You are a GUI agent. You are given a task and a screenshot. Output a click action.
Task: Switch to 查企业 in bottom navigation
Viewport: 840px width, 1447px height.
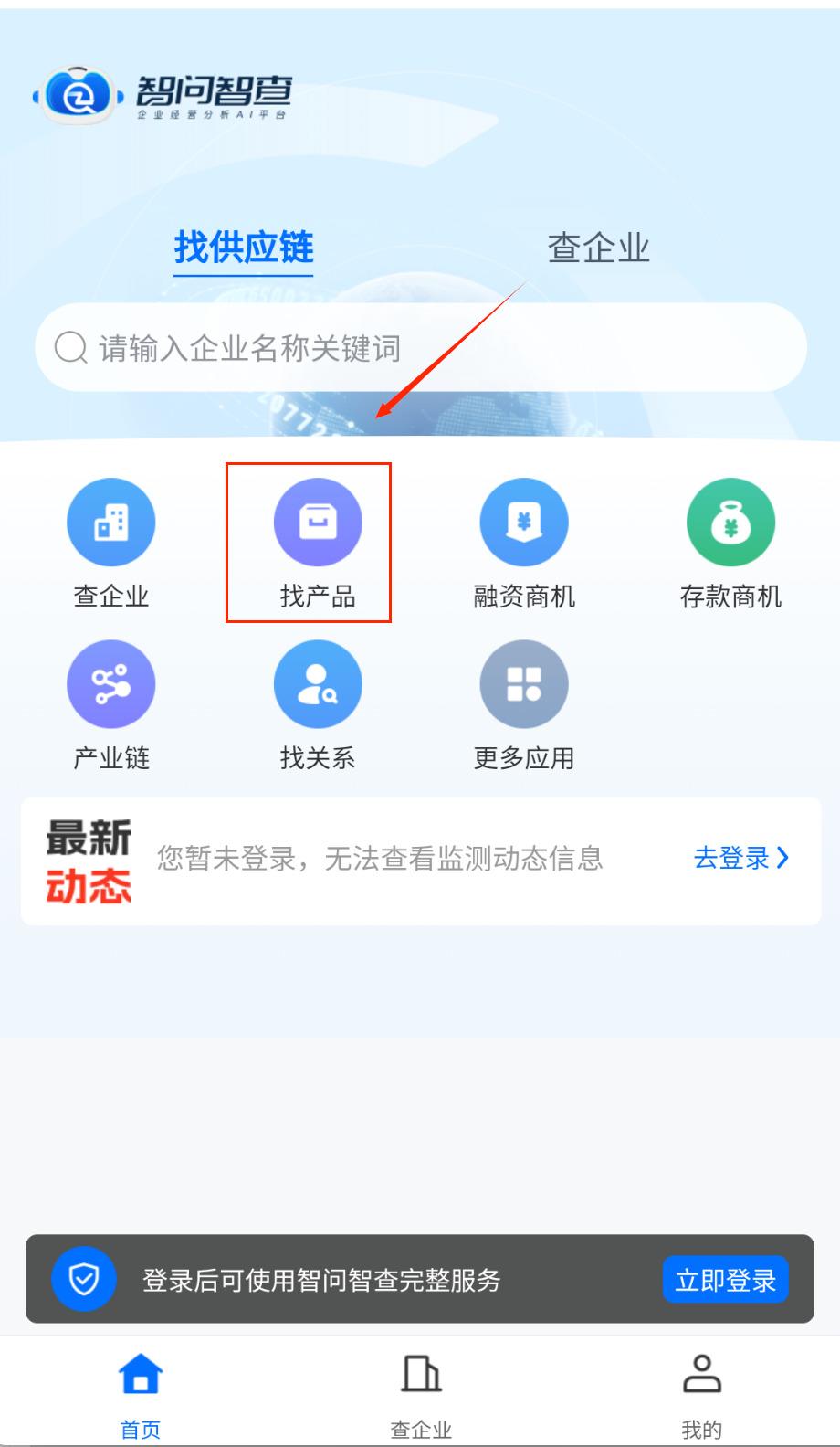pos(421,1393)
